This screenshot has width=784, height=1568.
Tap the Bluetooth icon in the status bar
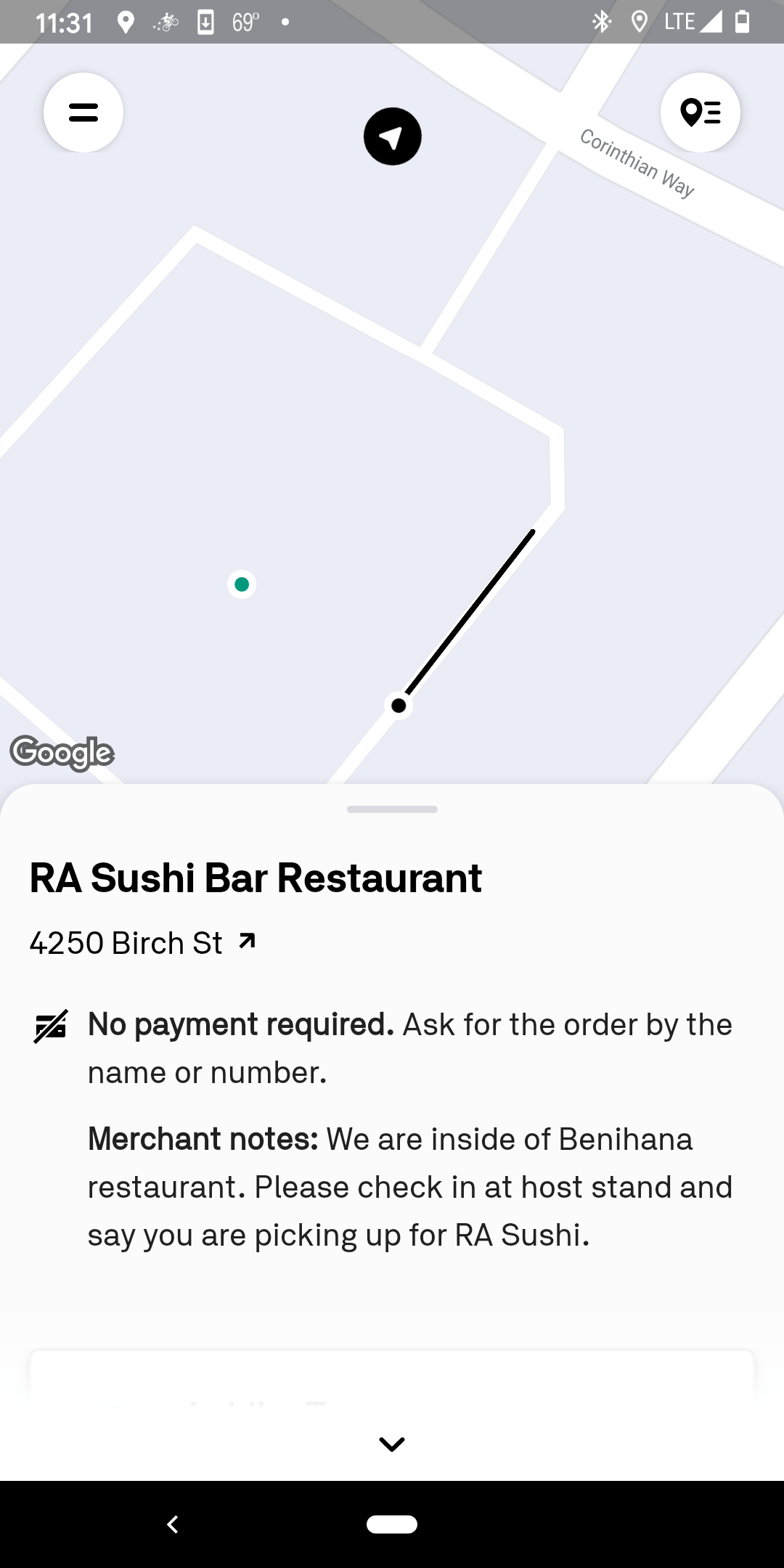(600, 23)
